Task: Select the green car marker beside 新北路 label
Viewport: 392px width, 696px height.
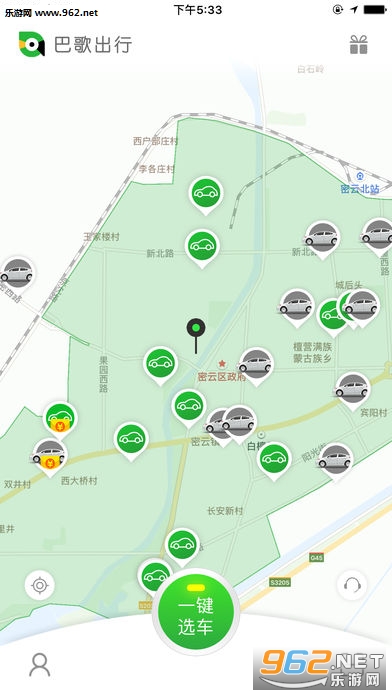Action: coord(202,248)
